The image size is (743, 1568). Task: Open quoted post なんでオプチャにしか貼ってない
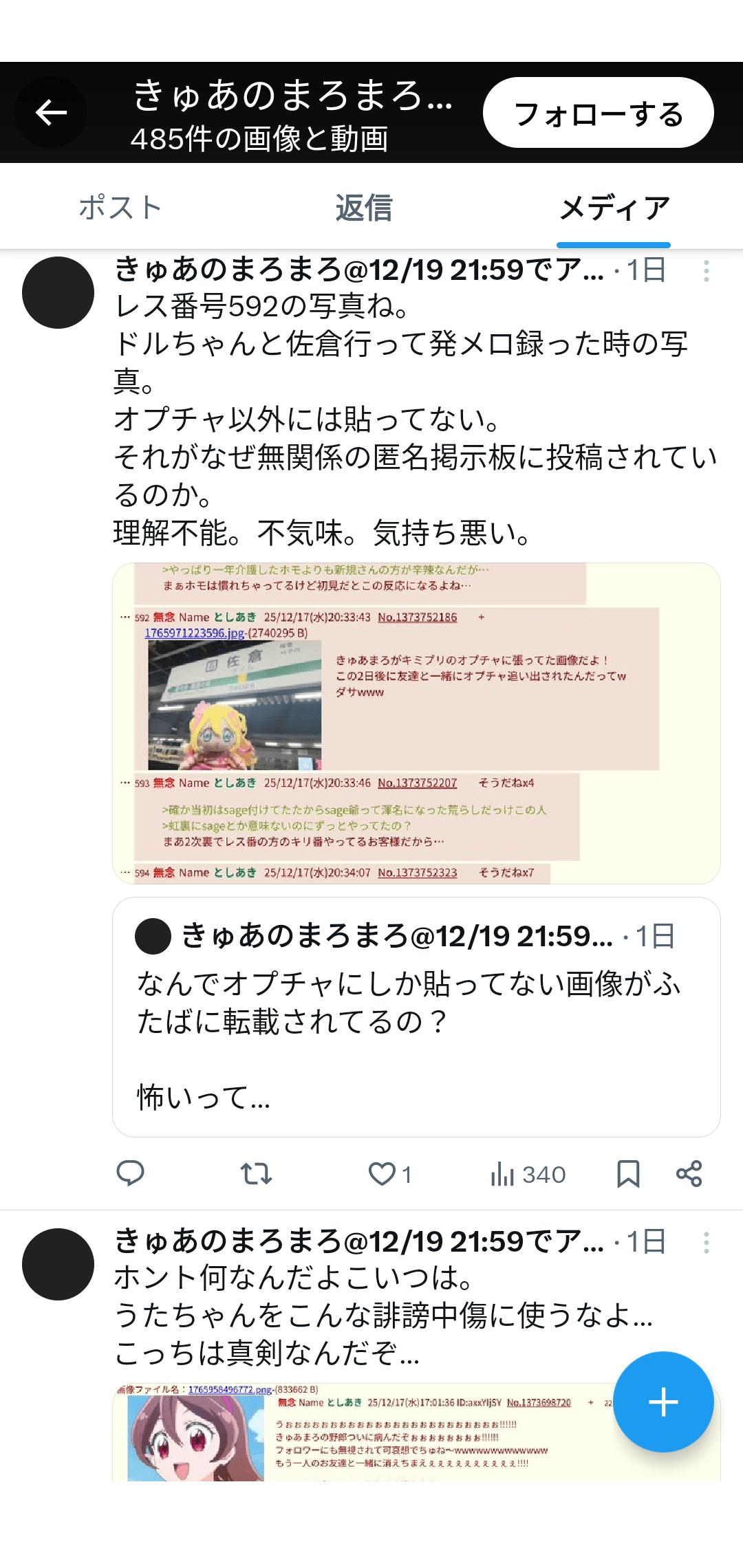(416, 1016)
